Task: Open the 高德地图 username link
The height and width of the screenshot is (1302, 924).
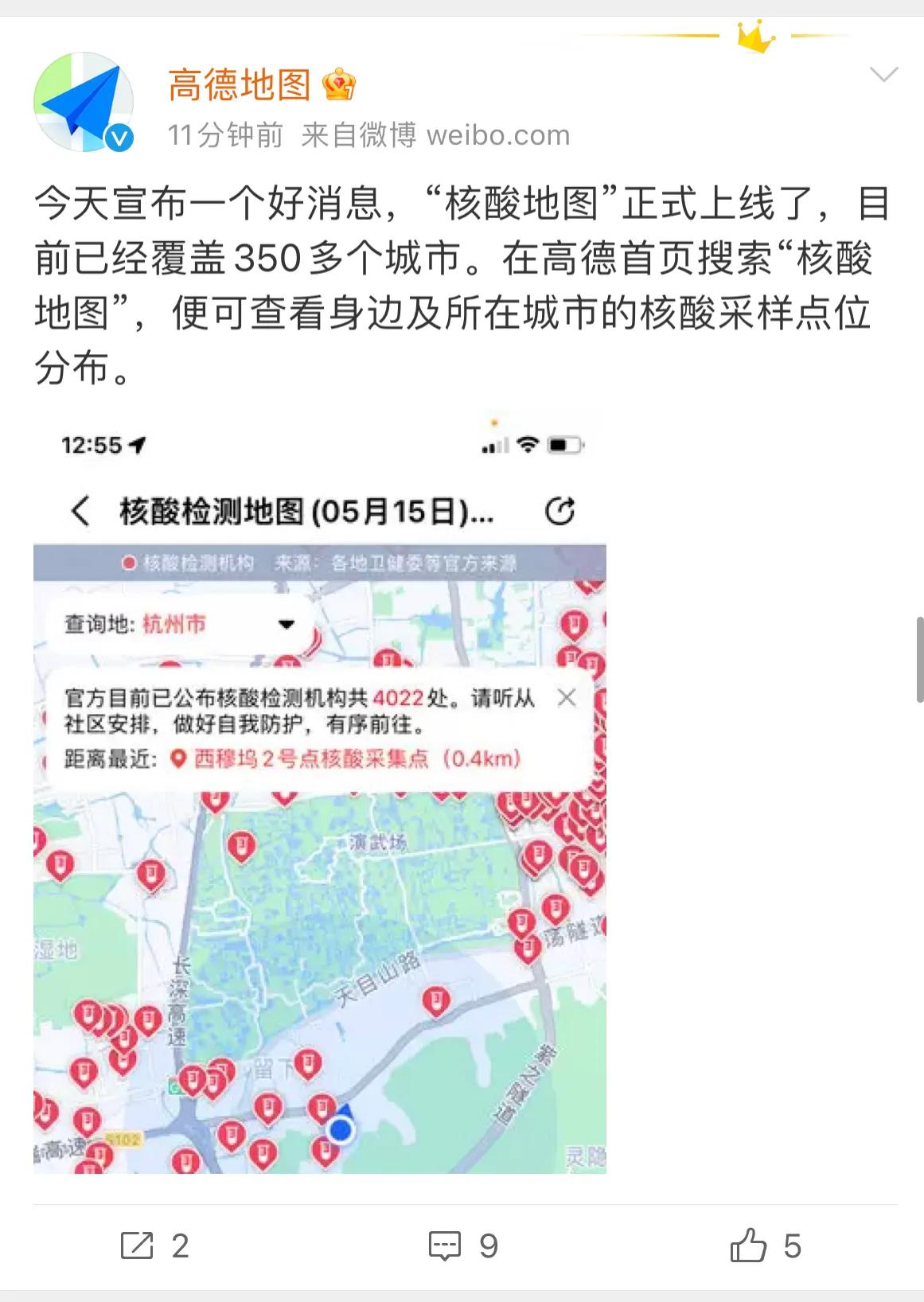Action: pyautogui.click(x=239, y=84)
